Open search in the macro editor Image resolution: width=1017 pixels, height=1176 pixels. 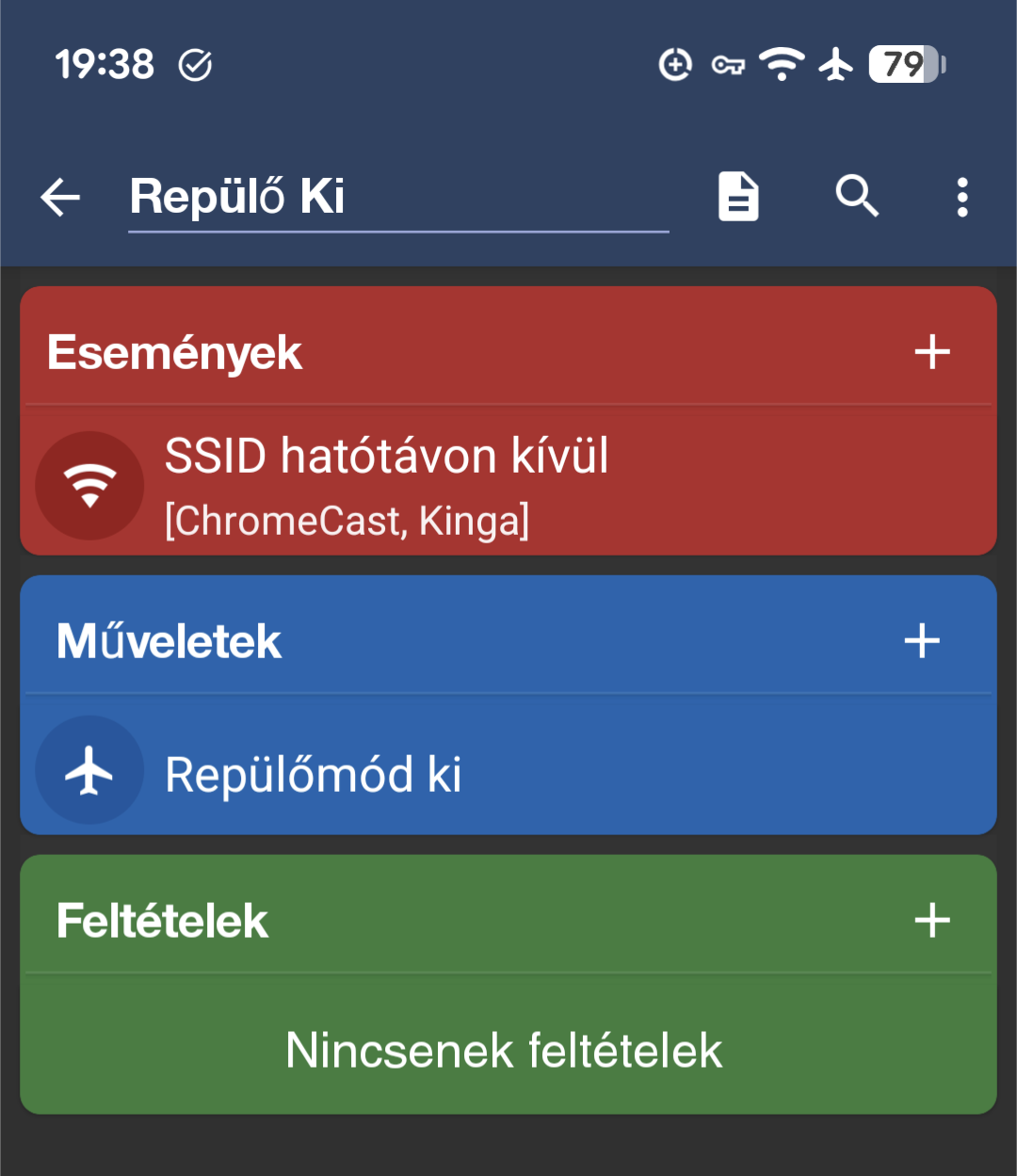857,197
